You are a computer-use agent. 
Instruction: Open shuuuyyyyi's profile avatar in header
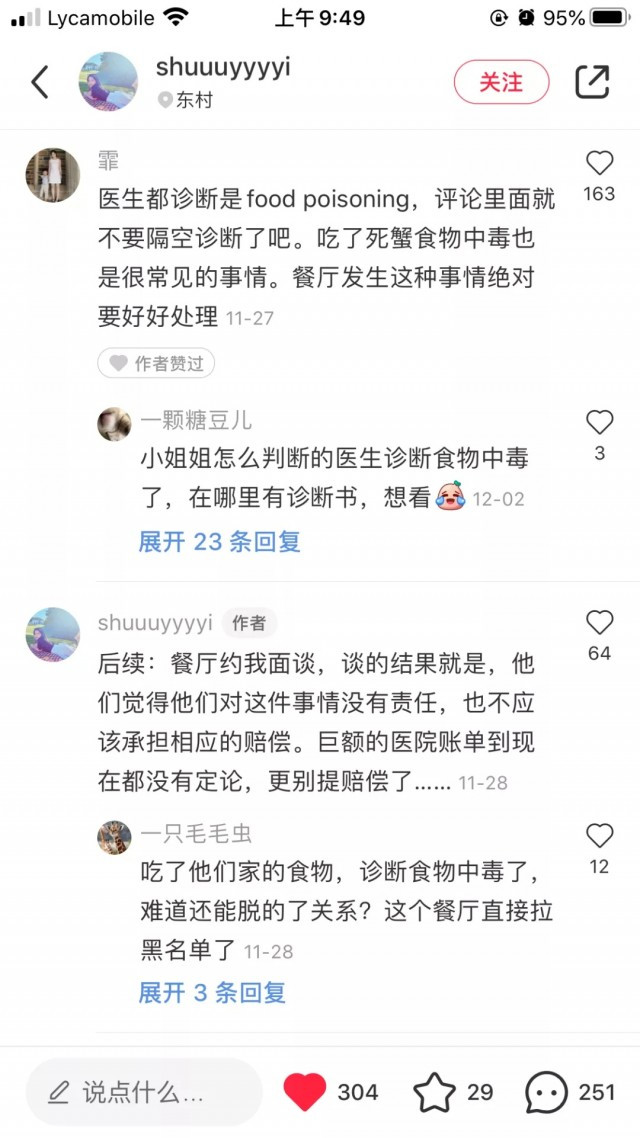click(108, 82)
